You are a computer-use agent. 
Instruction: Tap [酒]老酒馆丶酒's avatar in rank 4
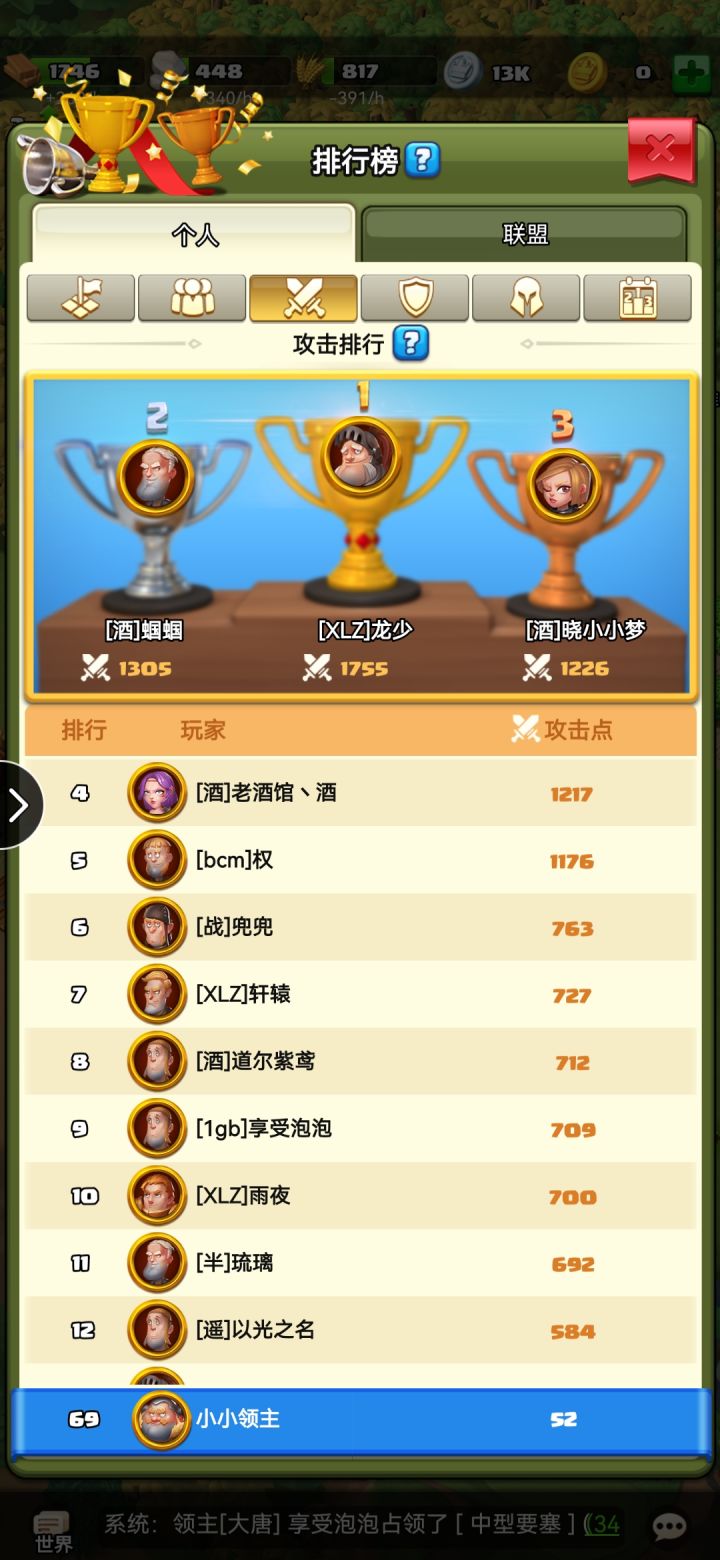[x=157, y=793]
